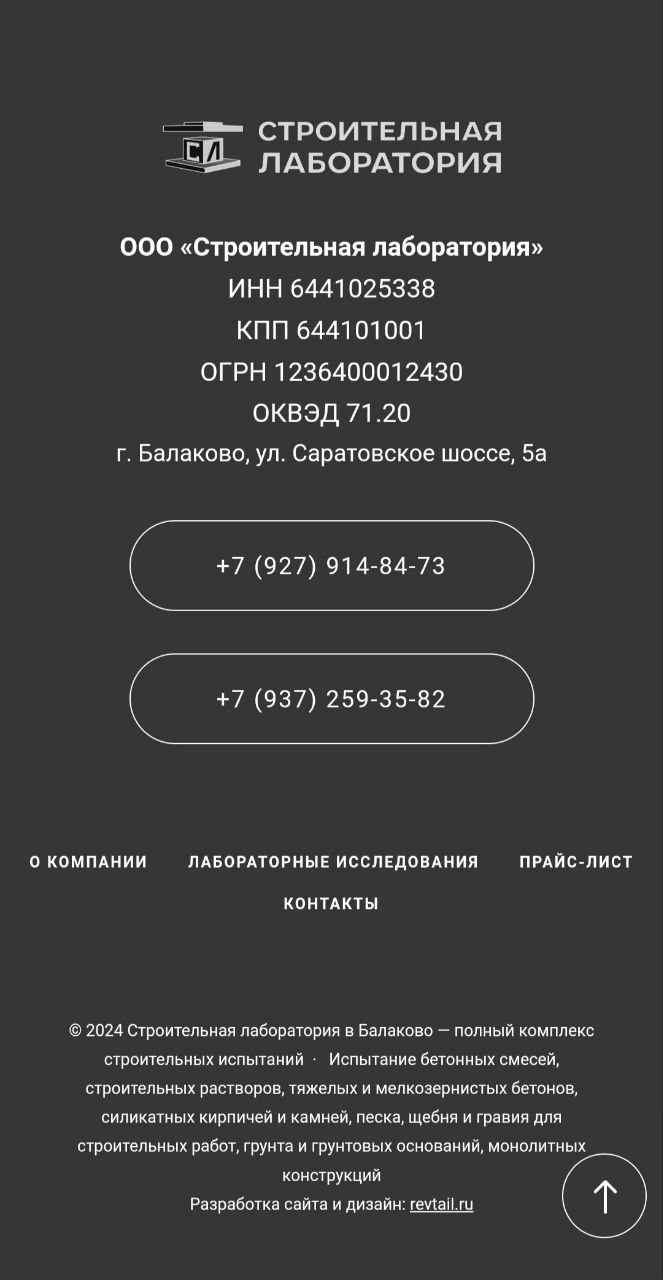Call the number +7 (937) 259-35-82
Viewport: 663px width, 1280px height.
click(331, 699)
